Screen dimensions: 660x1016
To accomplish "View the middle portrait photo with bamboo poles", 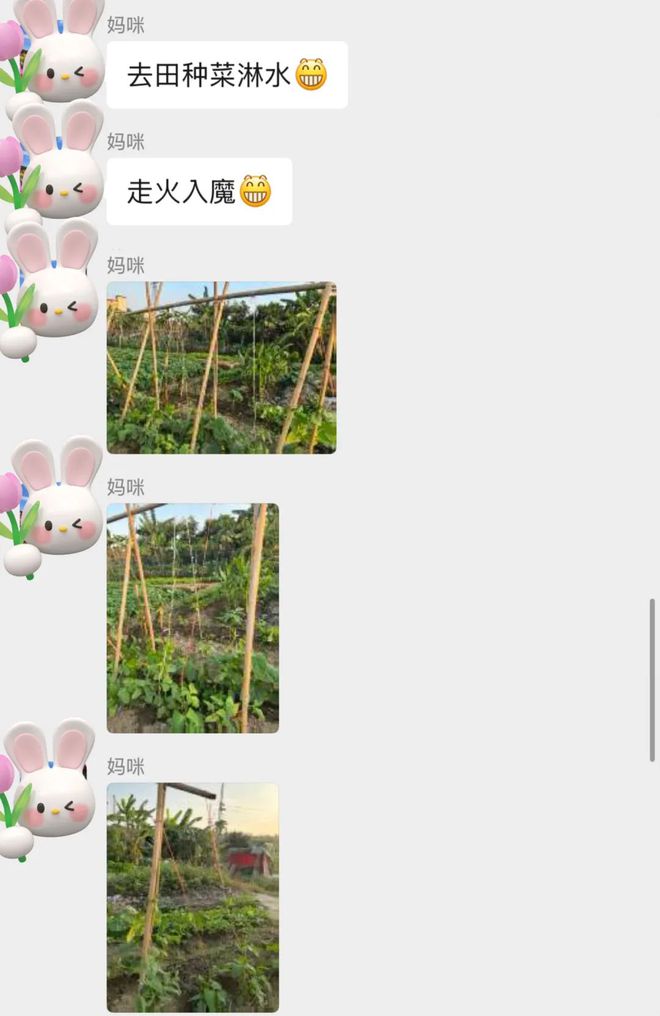I will [192, 617].
